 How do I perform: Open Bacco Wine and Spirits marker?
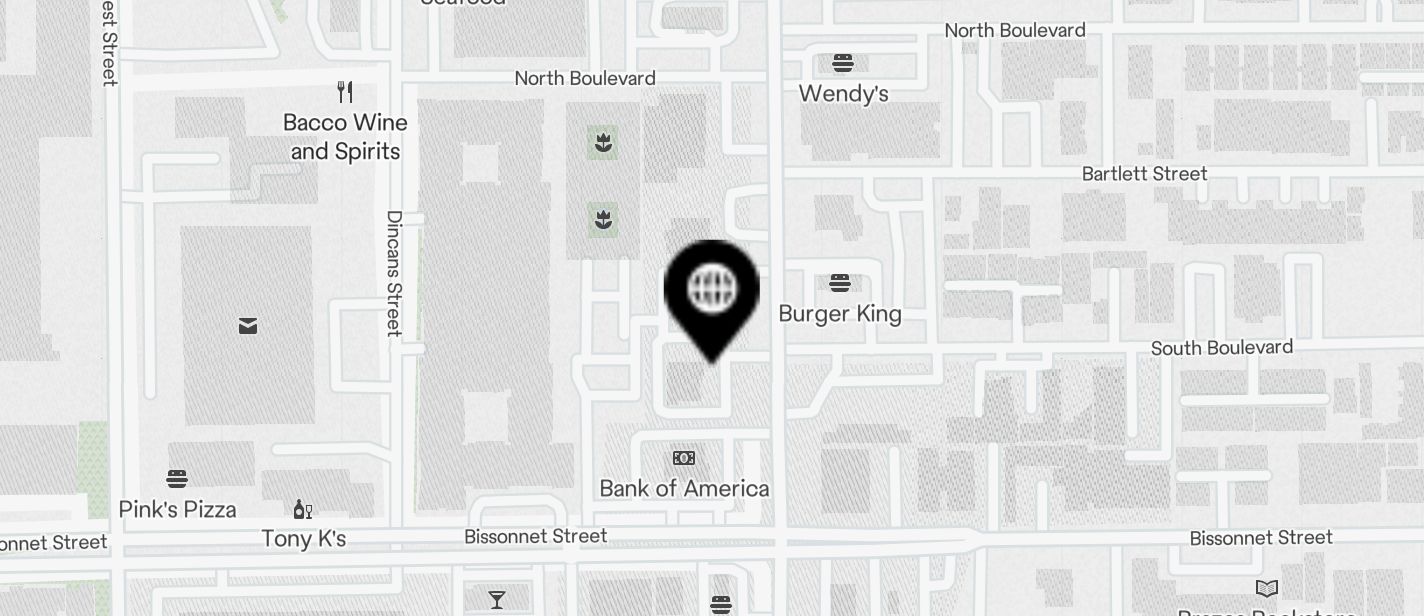click(x=345, y=93)
